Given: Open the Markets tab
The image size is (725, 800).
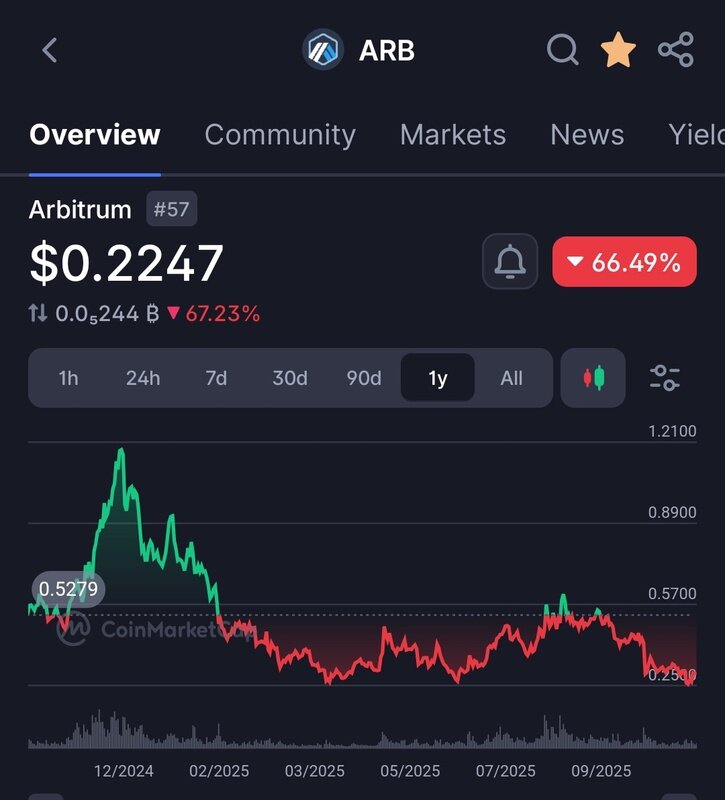Looking at the screenshot, I should (453, 135).
